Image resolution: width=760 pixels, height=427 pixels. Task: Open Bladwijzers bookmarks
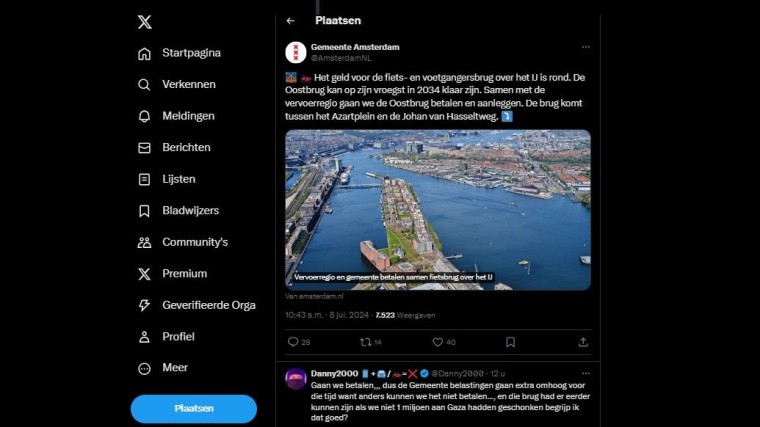click(x=179, y=211)
